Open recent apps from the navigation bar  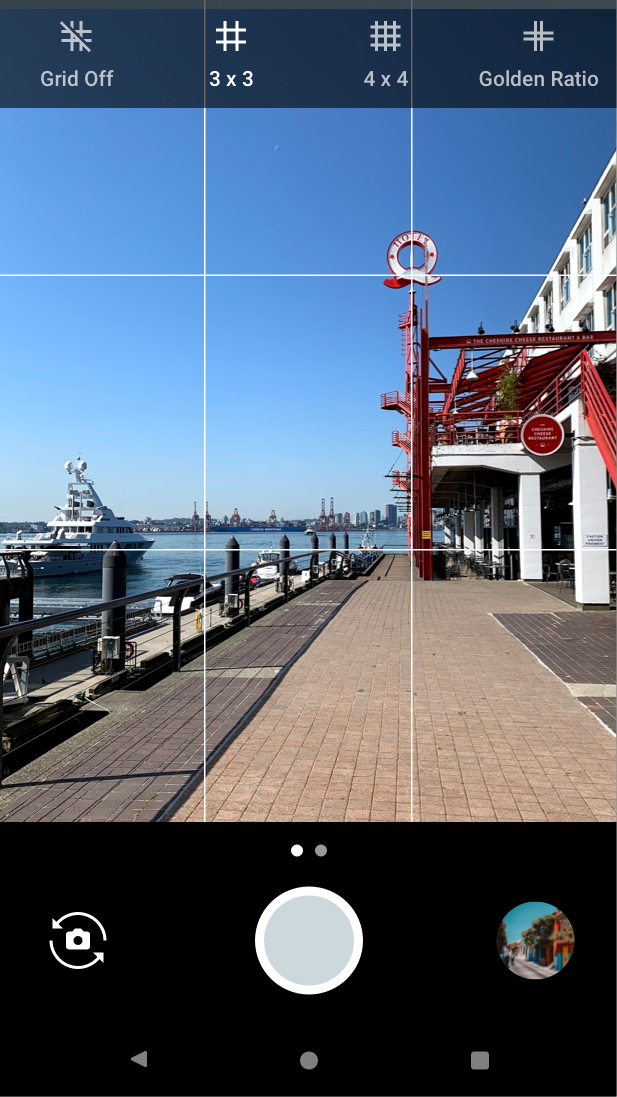point(480,1060)
